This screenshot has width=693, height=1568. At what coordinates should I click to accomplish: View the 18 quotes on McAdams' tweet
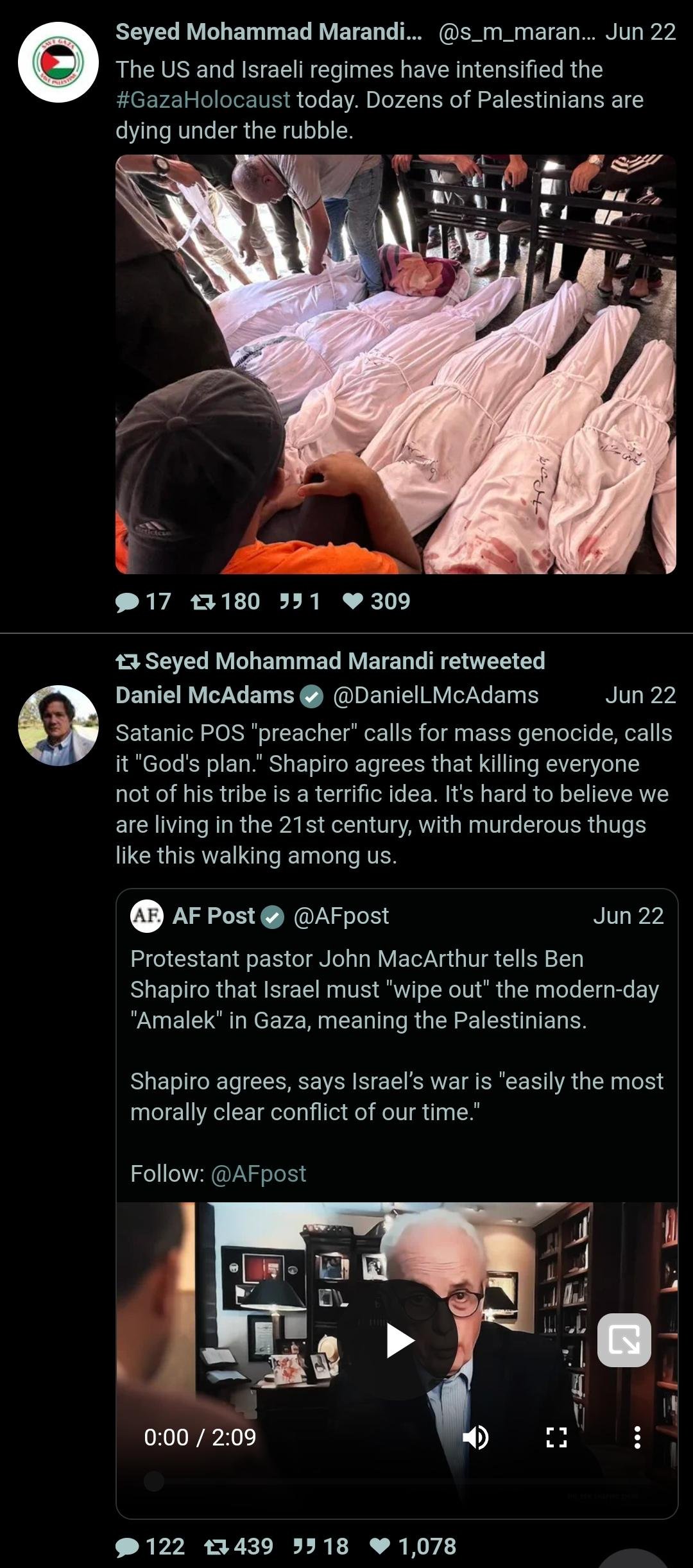click(x=321, y=1546)
